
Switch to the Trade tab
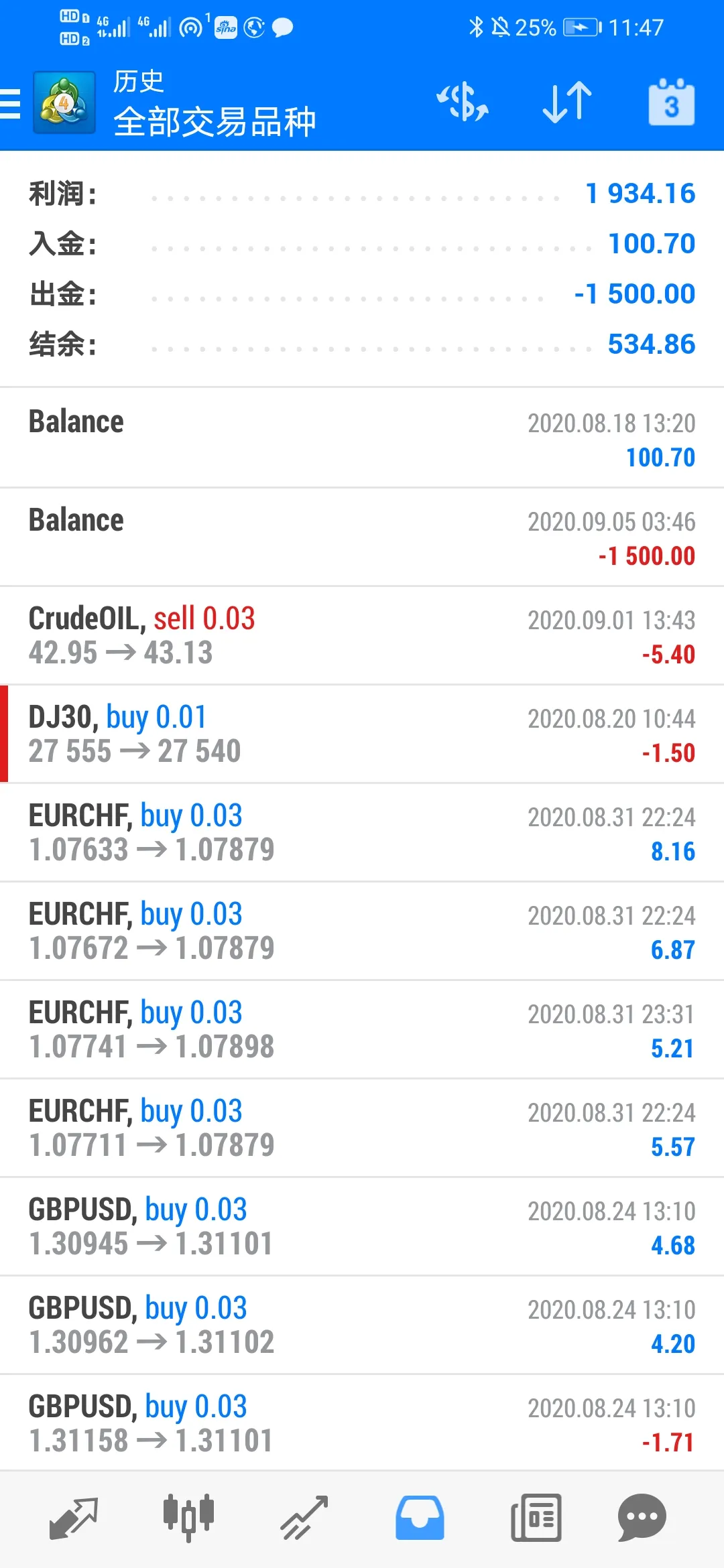304,1518
